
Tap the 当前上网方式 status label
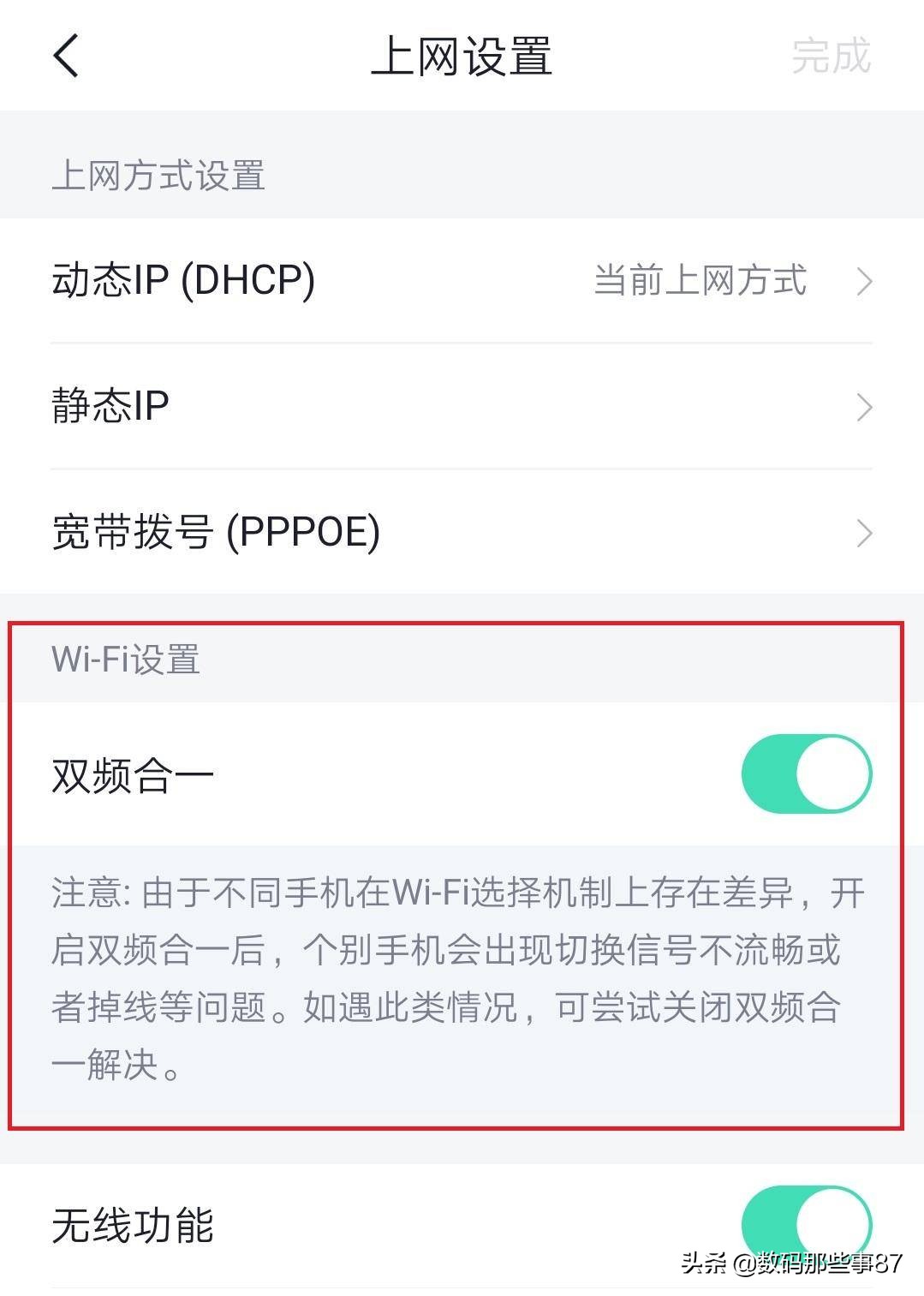click(702, 280)
